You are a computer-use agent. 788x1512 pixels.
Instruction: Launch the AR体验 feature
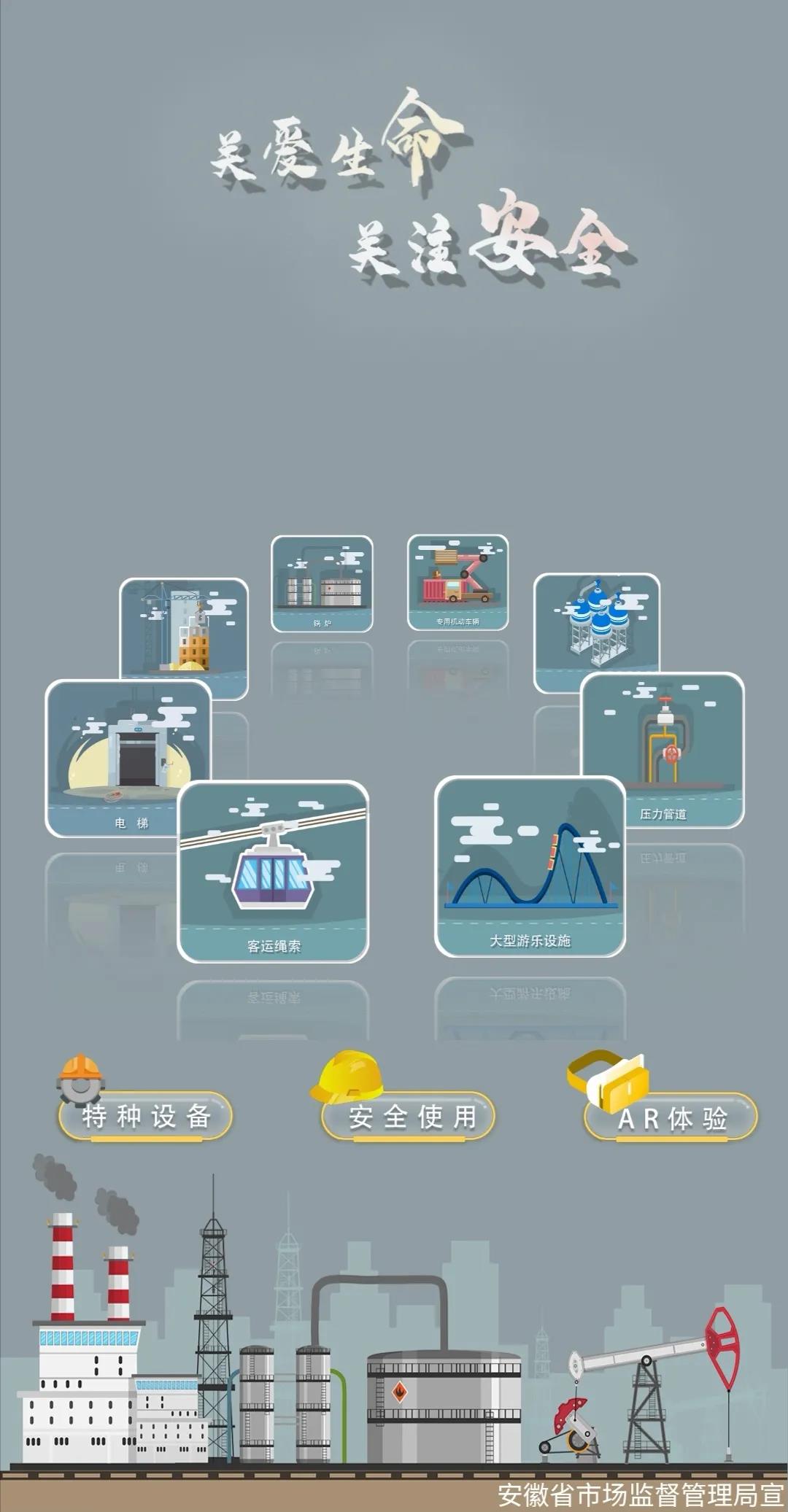671,1118
